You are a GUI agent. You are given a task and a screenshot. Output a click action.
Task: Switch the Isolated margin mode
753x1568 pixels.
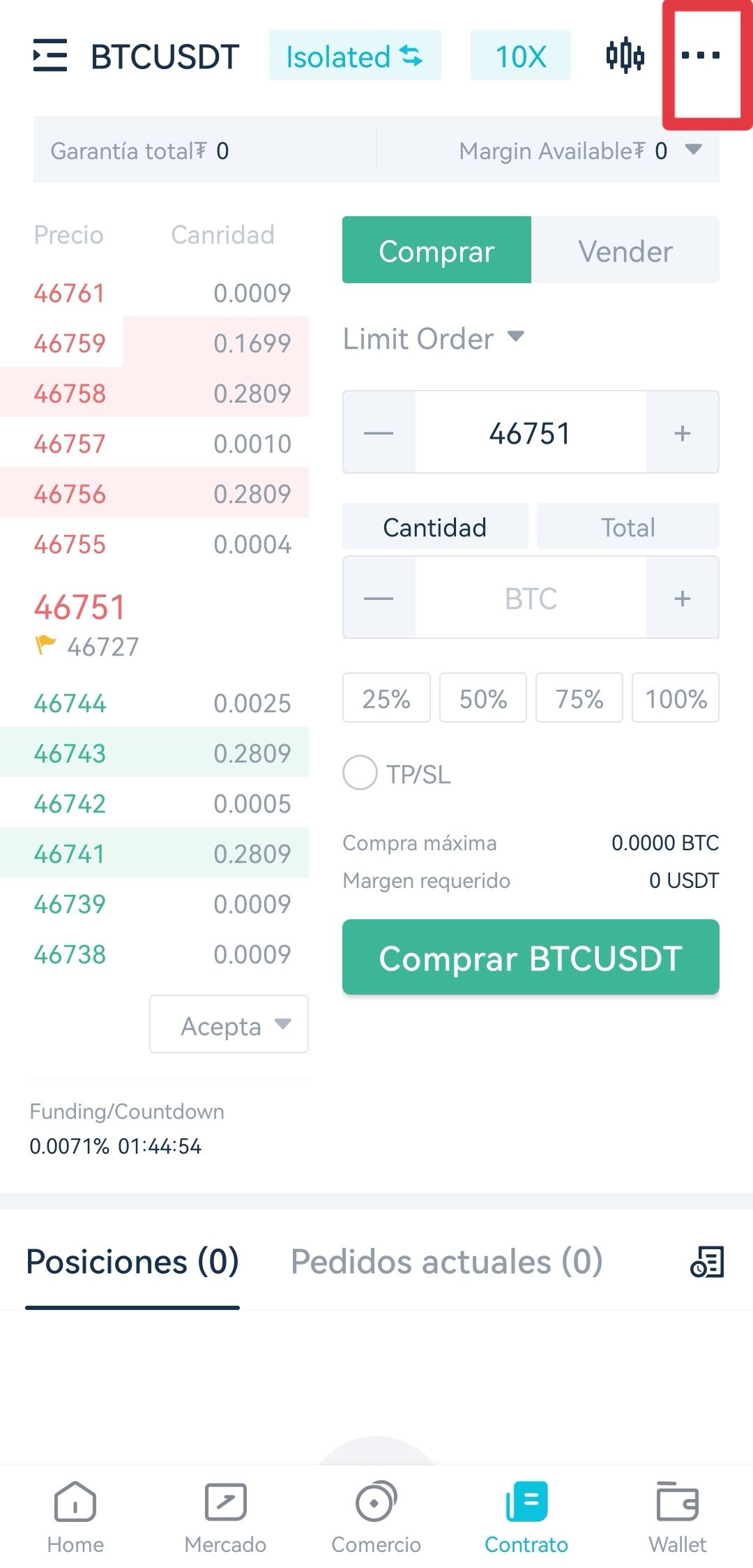pyautogui.click(x=355, y=56)
